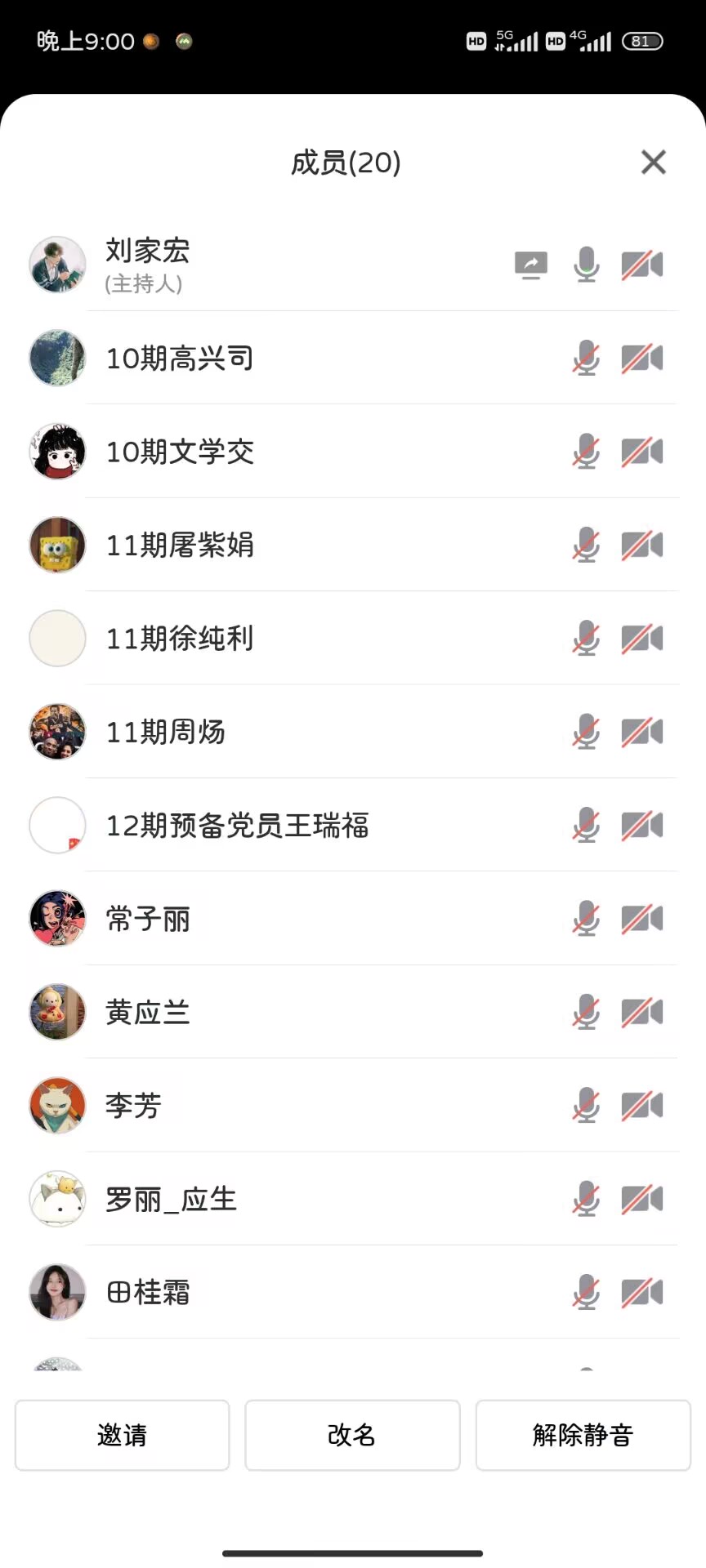Tap the muted mic icon beside 常子丽

[x=586, y=919]
